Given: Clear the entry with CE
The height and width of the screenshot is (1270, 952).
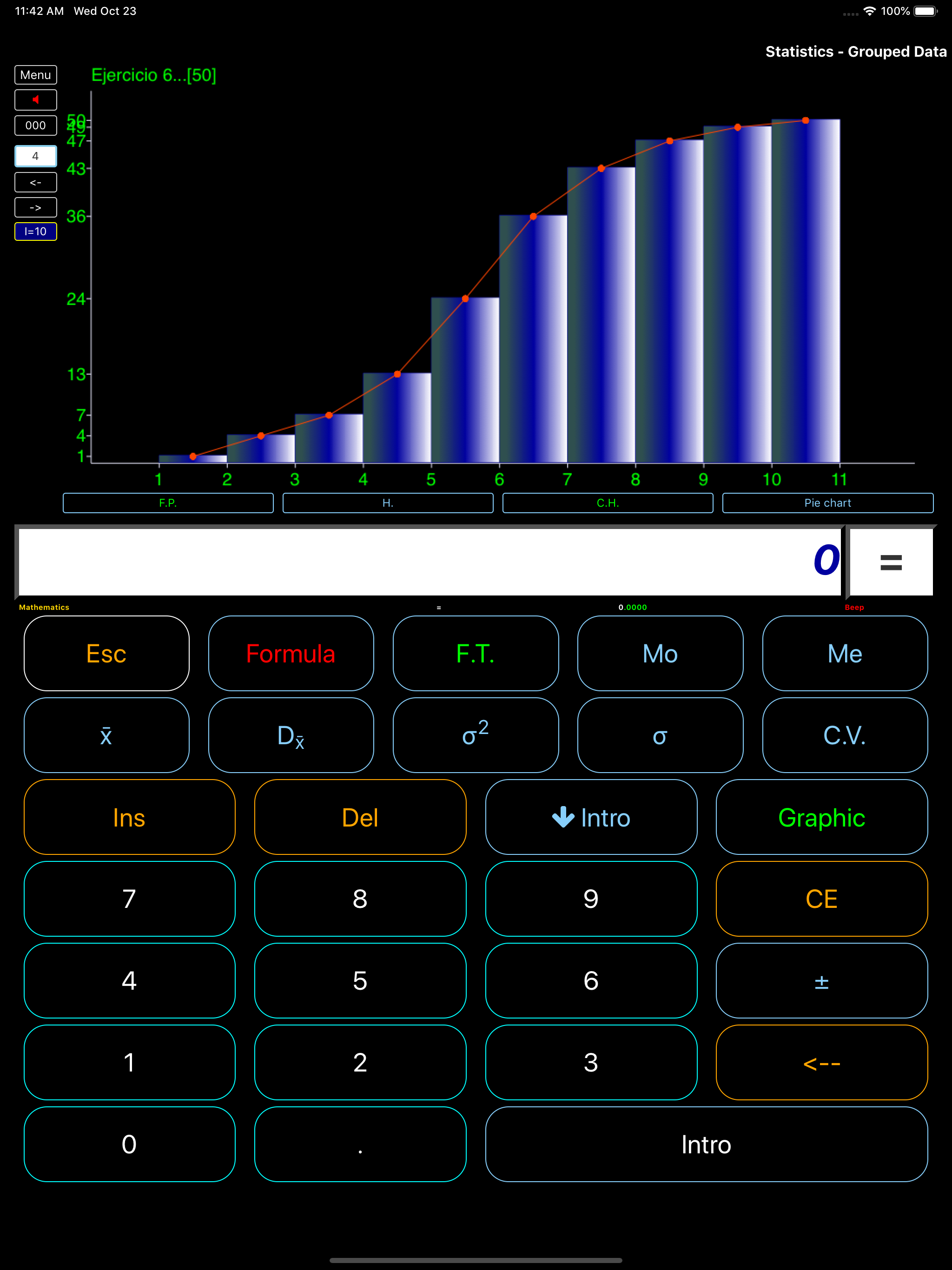Looking at the screenshot, I should tap(822, 899).
